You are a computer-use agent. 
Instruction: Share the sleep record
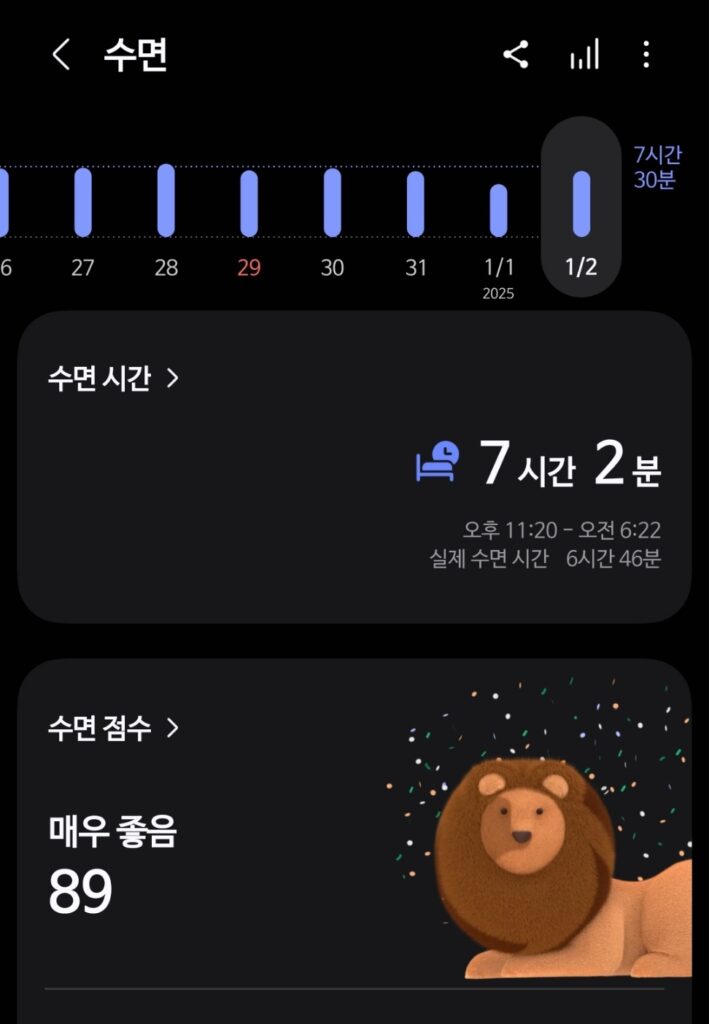tap(516, 55)
